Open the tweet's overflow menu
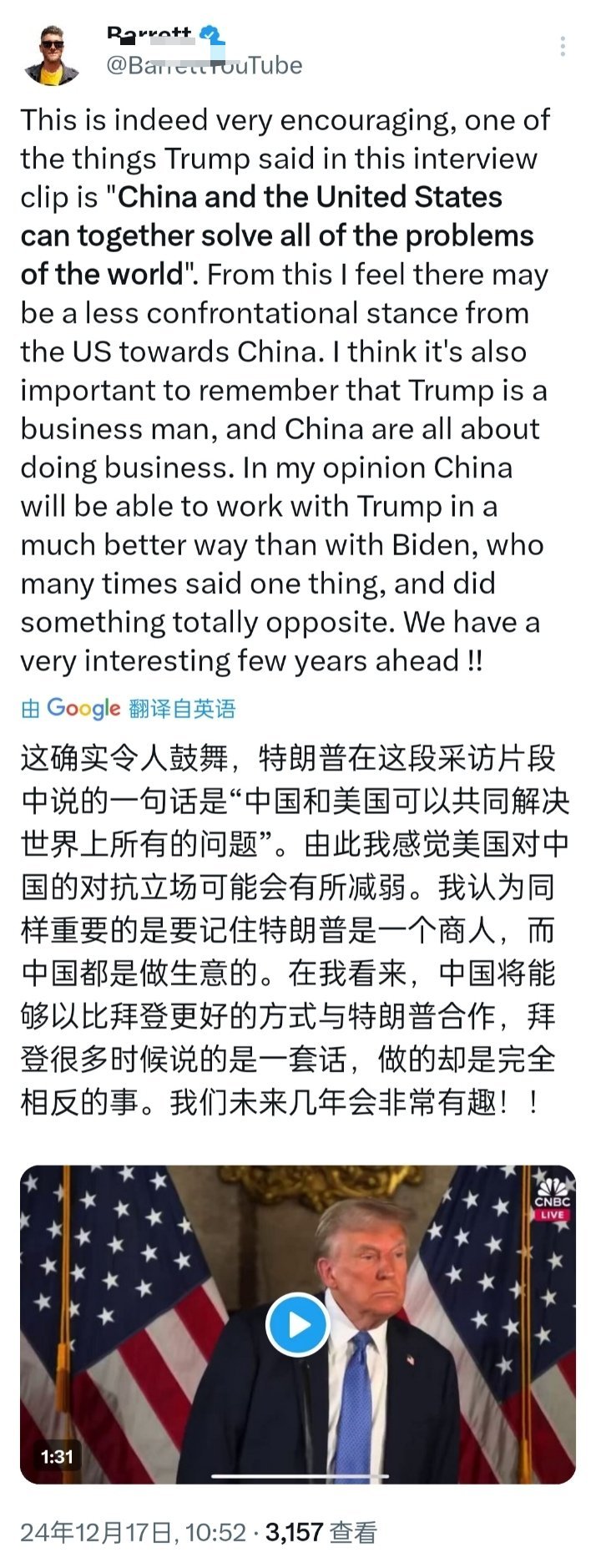The image size is (596, 1568). click(563, 47)
